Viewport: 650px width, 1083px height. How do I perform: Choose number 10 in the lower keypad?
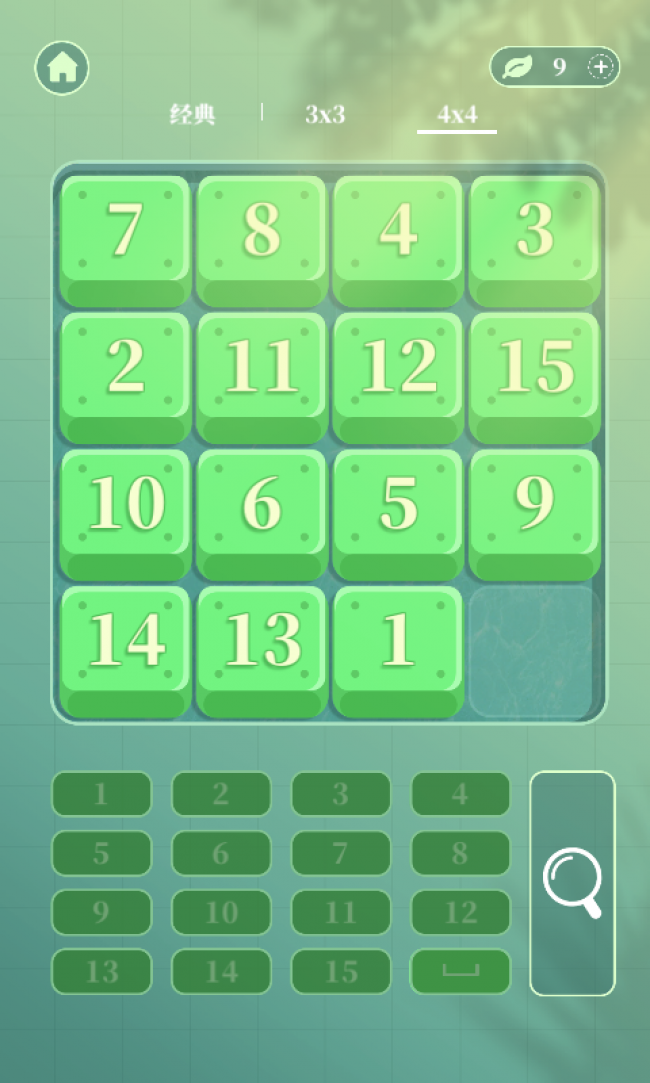(x=221, y=912)
